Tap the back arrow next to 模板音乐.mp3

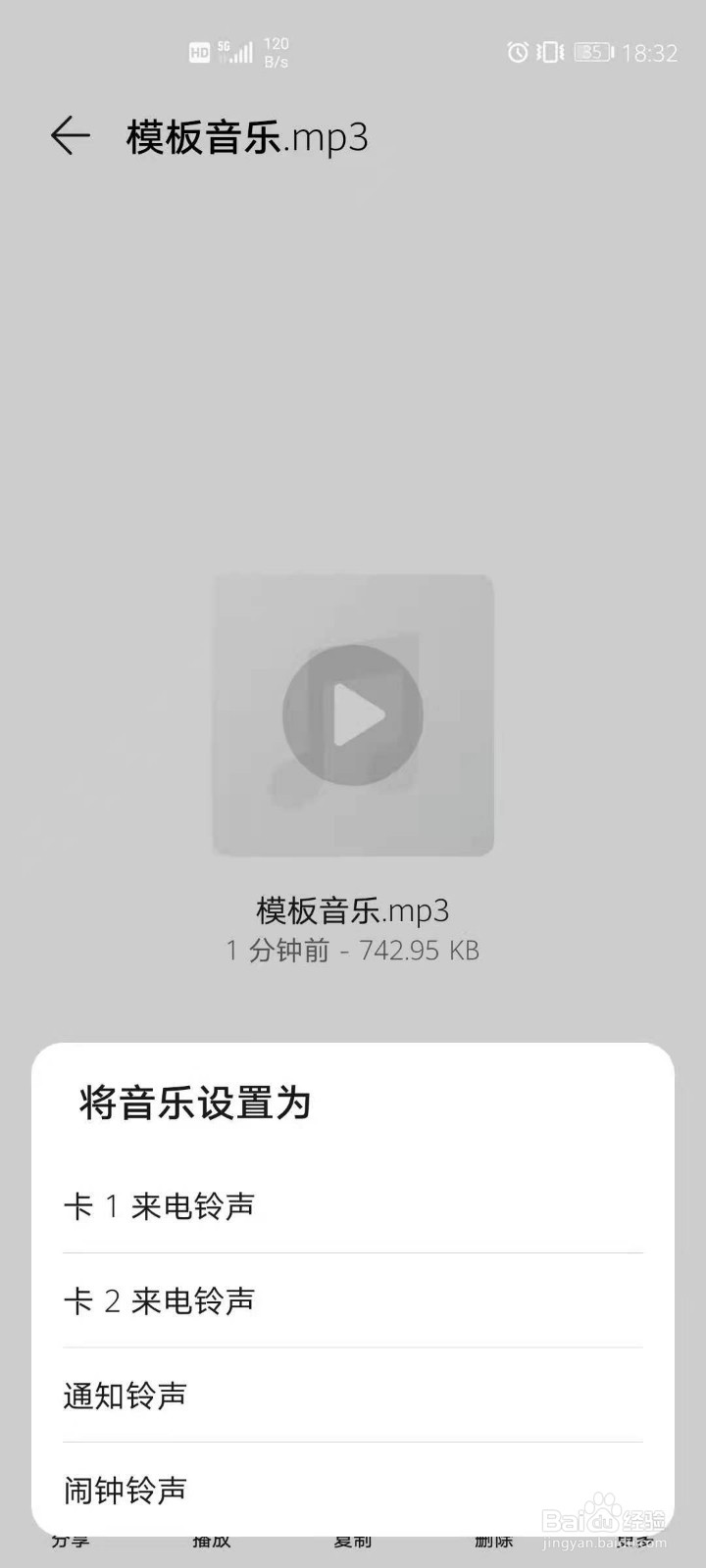coord(67,137)
